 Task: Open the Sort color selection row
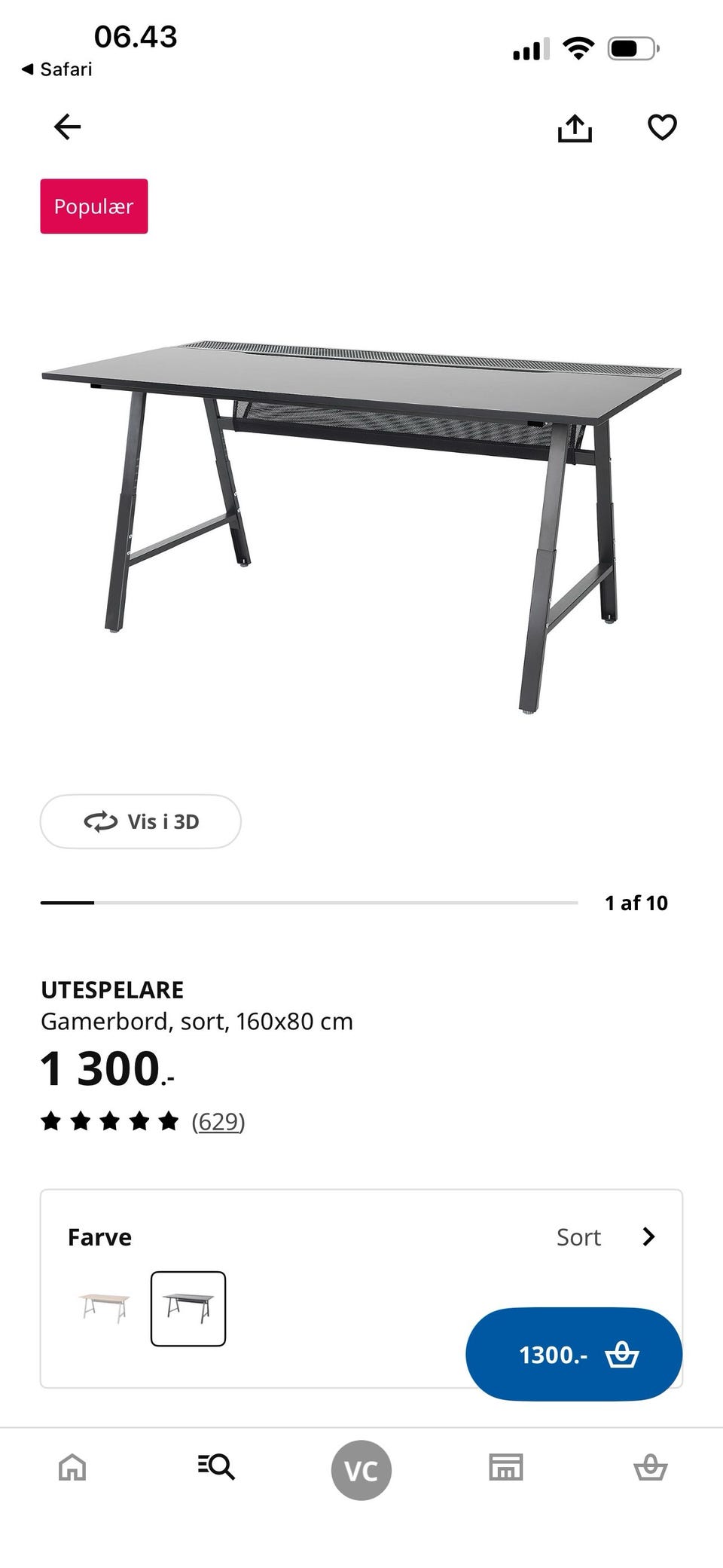(x=578, y=1236)
